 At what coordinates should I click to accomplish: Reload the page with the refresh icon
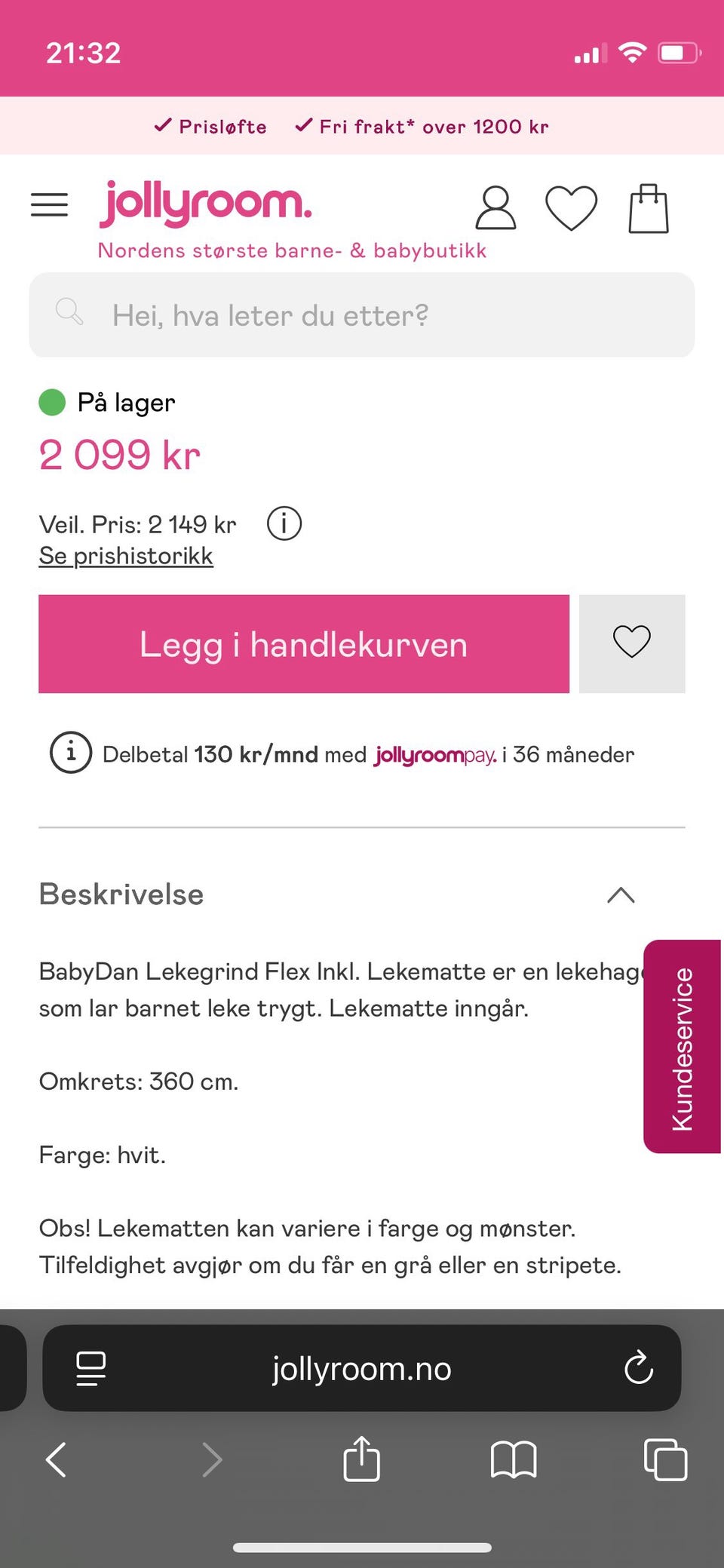pos(639,1368)
